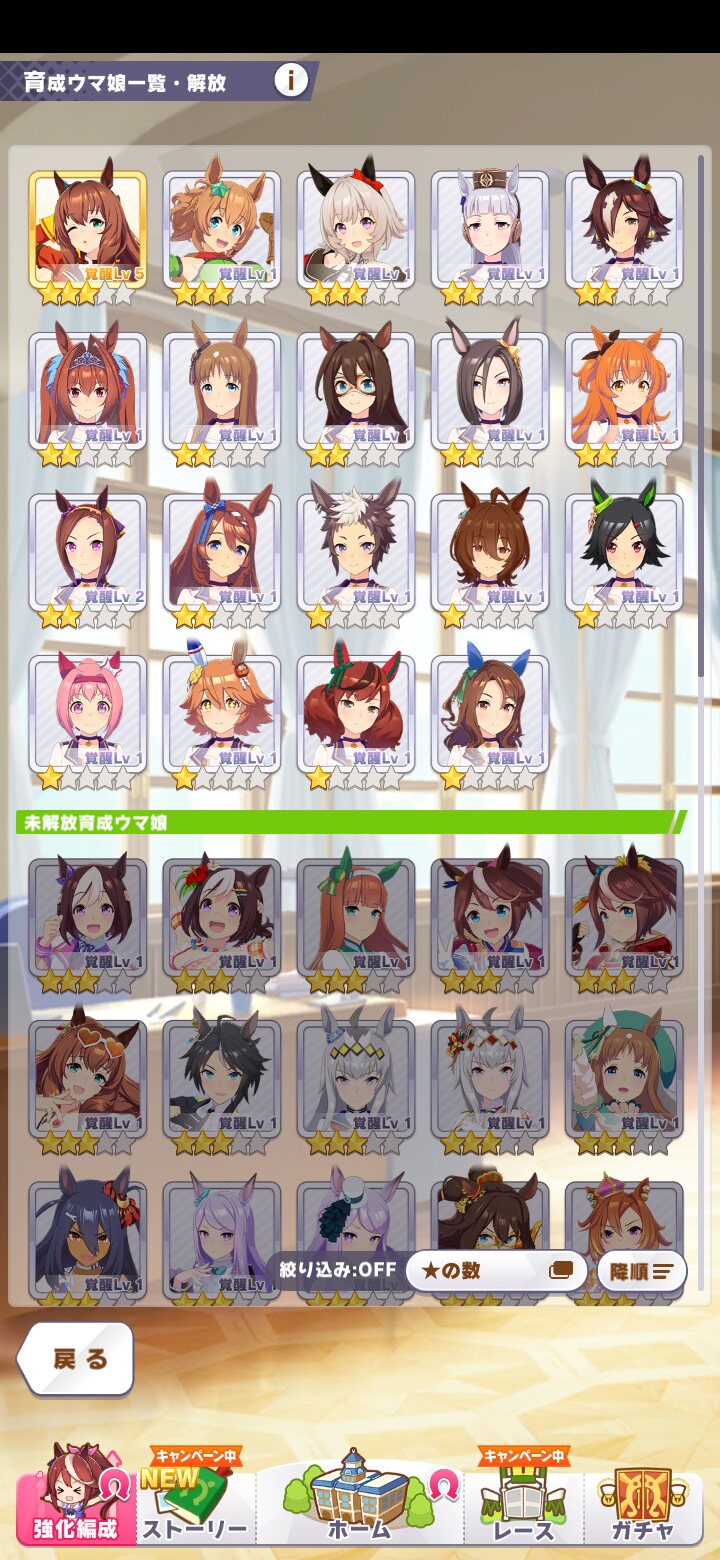Open the ★の数 sort selector

coord(496,1271)
